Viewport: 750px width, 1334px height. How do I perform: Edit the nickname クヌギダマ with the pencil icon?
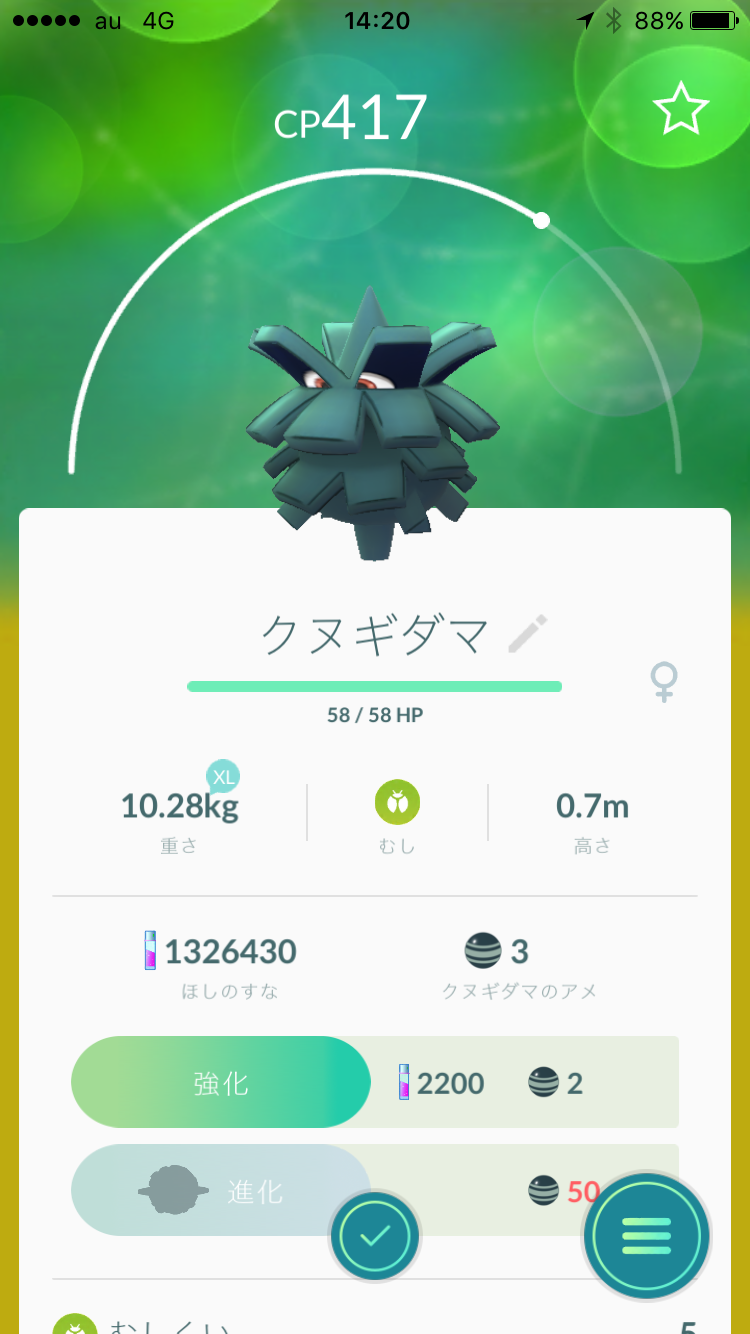(528, 634)
